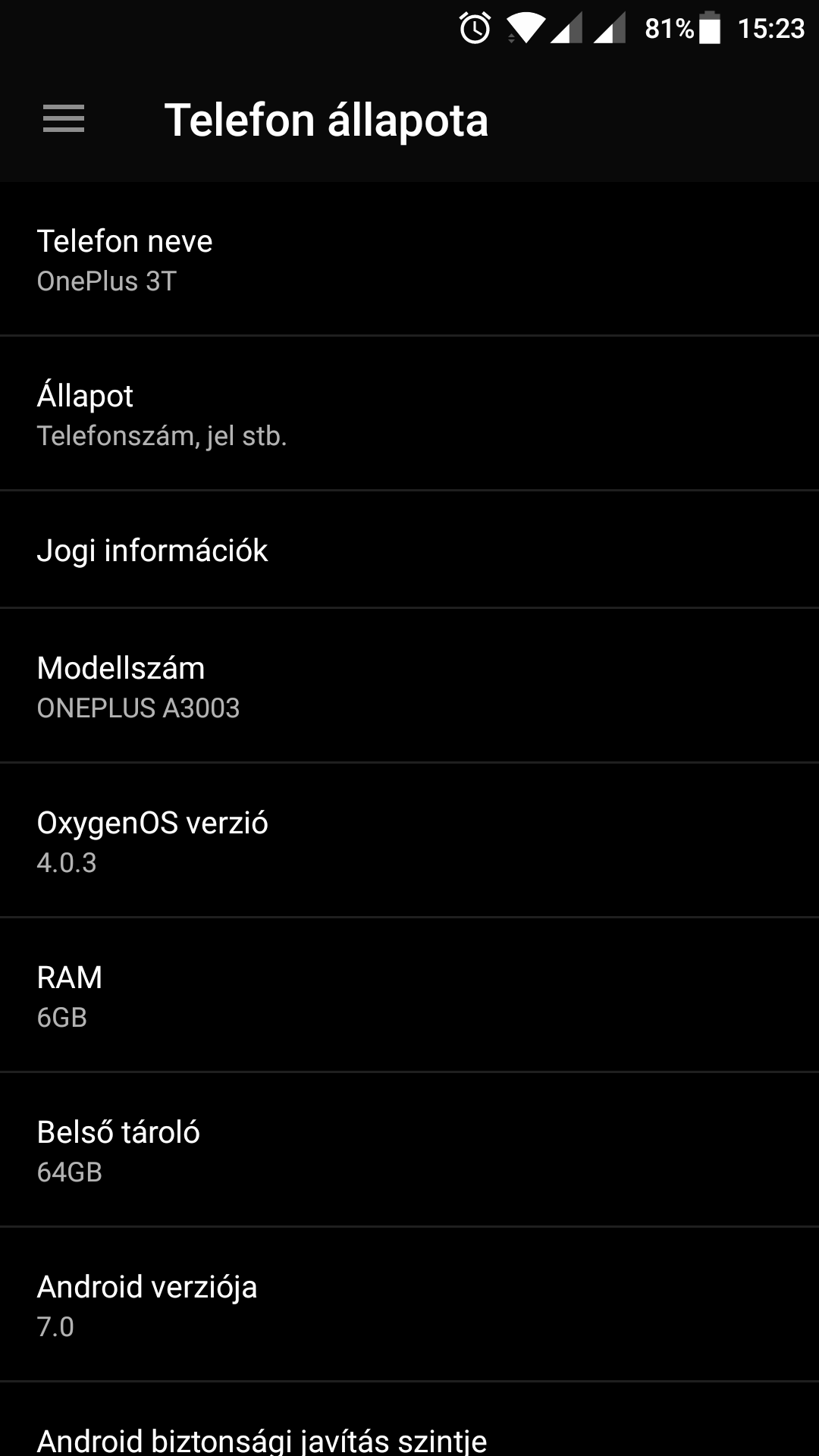Tap the Modellszám row
The height and width of the screenshot is (1456, 819).
tap(409, 686)
